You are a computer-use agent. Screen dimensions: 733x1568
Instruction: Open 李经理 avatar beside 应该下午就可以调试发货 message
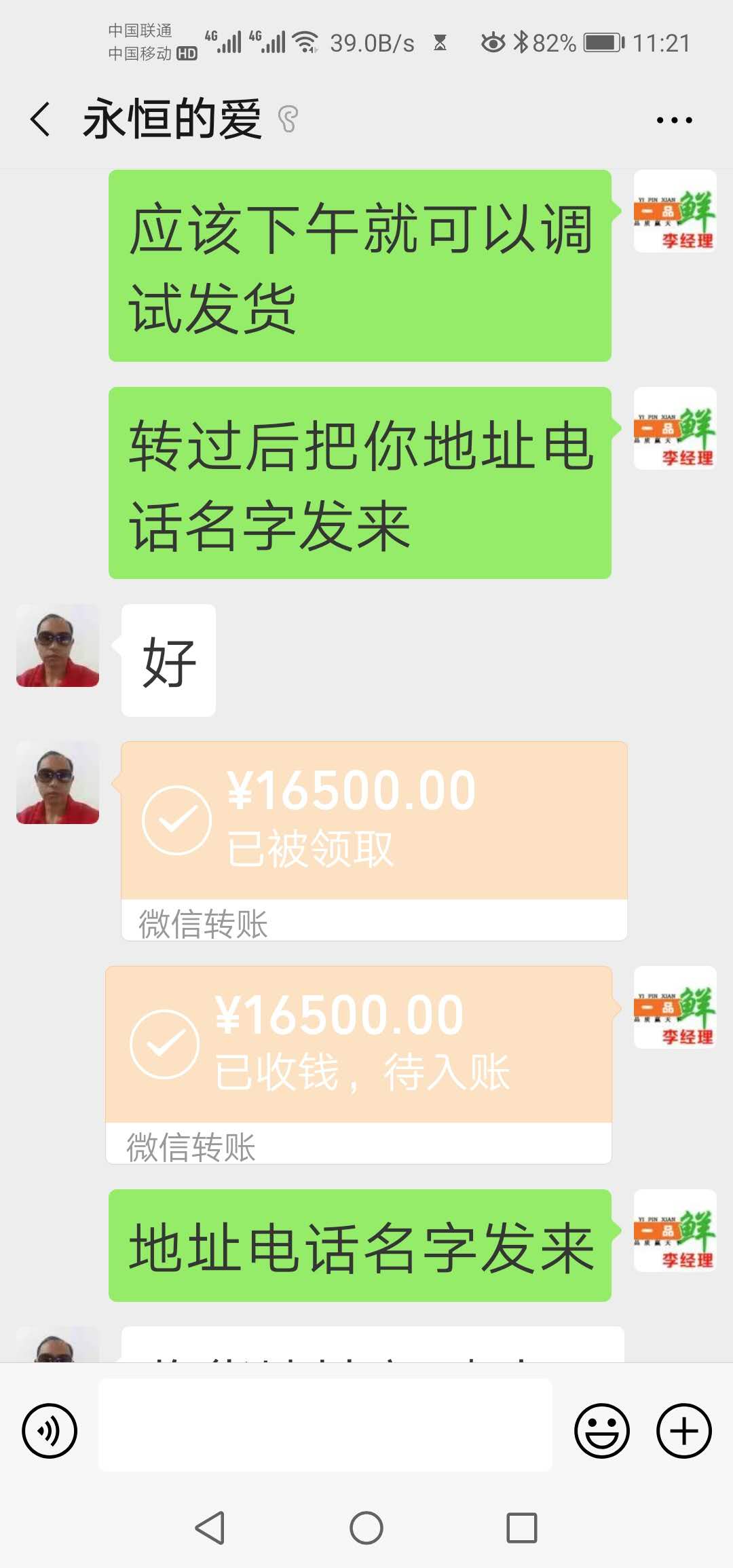675,211
